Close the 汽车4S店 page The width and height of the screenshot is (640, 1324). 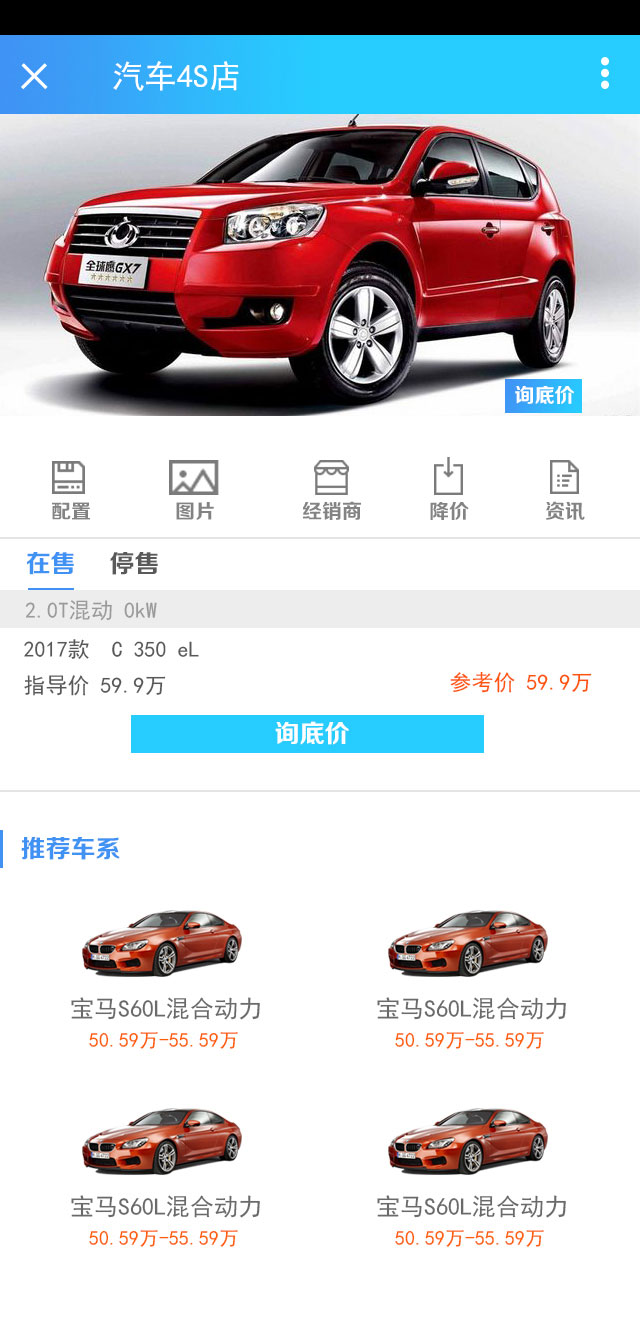coord(34,76)
